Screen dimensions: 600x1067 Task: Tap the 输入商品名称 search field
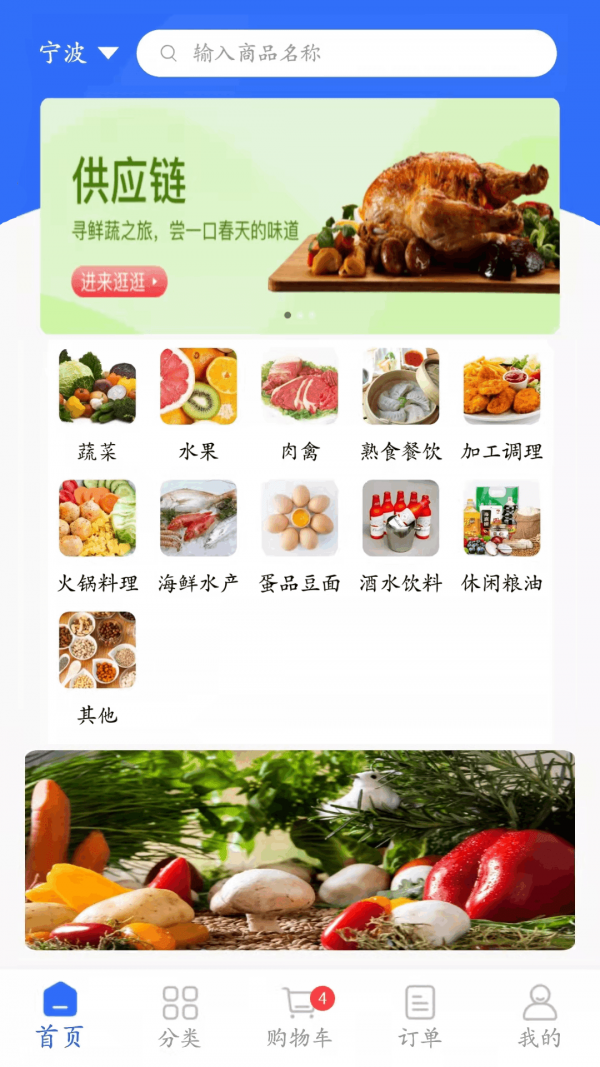(x=346, y=53)
